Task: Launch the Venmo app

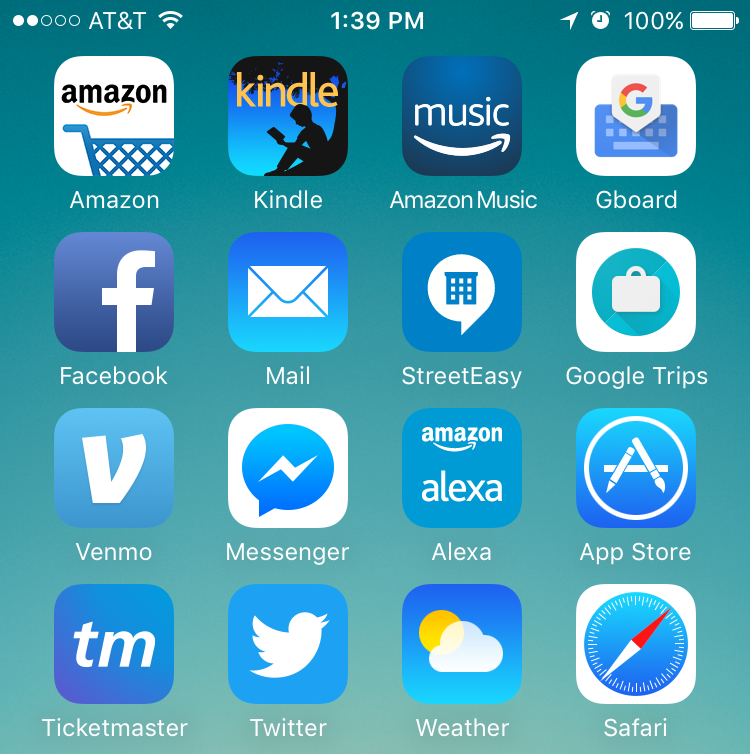Action: coord(114,468)
